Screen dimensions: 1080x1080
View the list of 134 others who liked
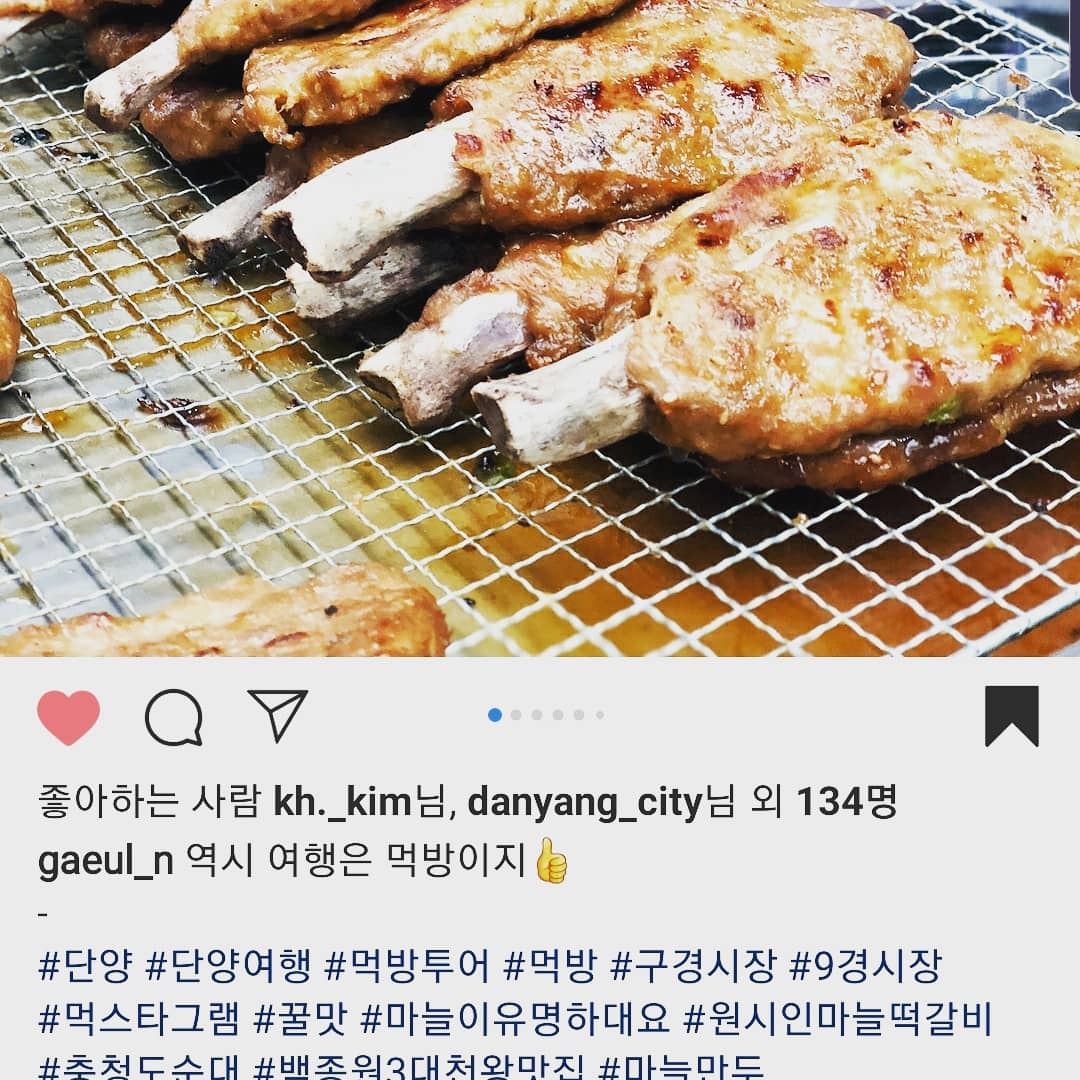click(846, 802)
